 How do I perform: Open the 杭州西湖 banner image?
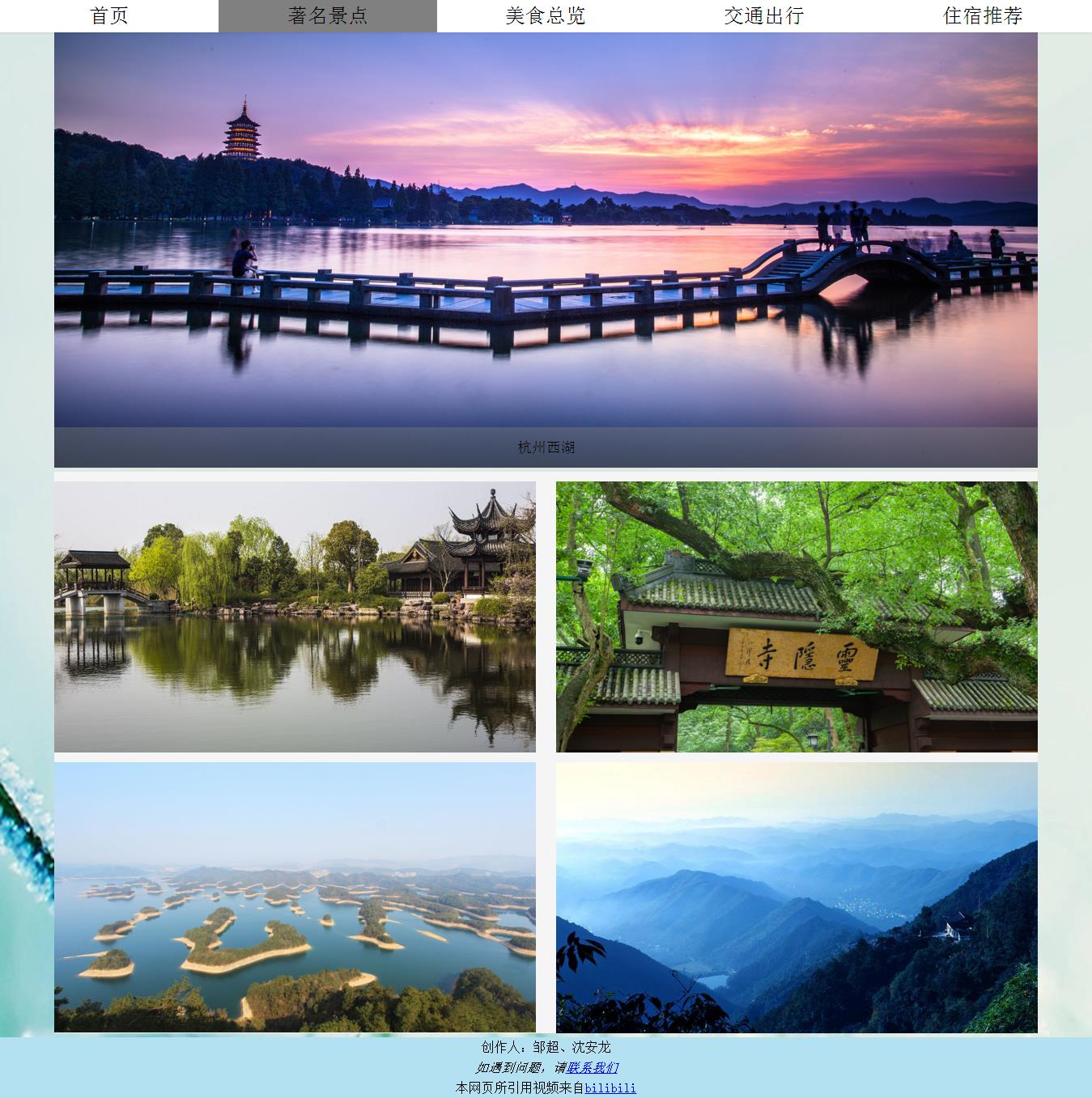pyautogui.click(x=546, y=231)
